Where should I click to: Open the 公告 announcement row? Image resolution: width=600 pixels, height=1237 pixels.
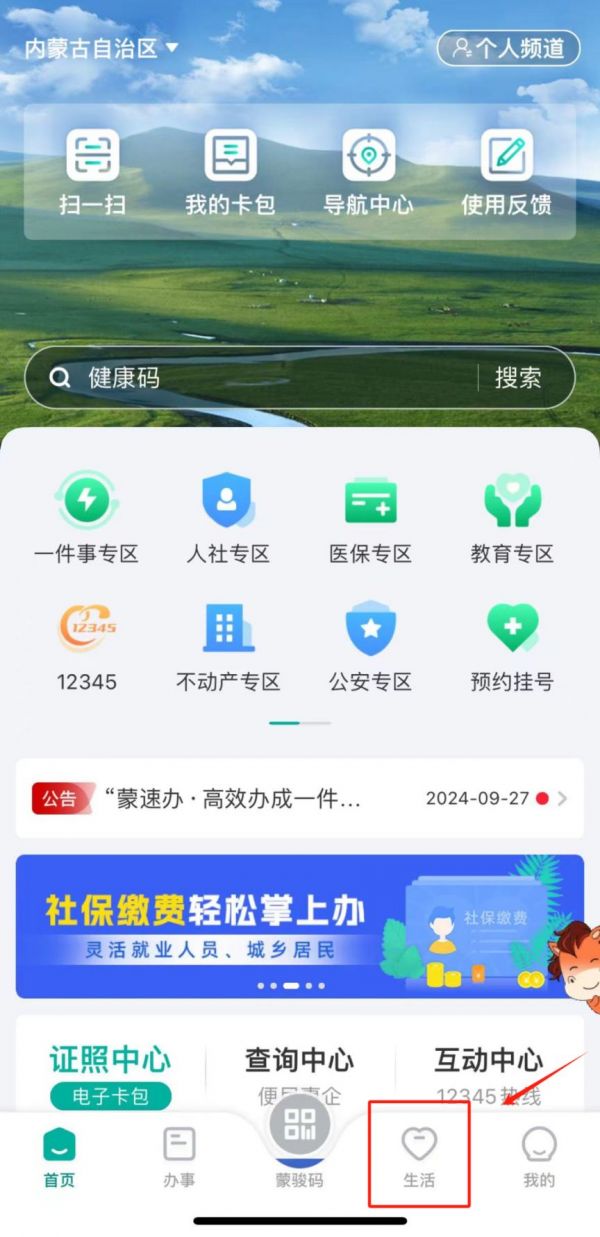click(299, 799)
